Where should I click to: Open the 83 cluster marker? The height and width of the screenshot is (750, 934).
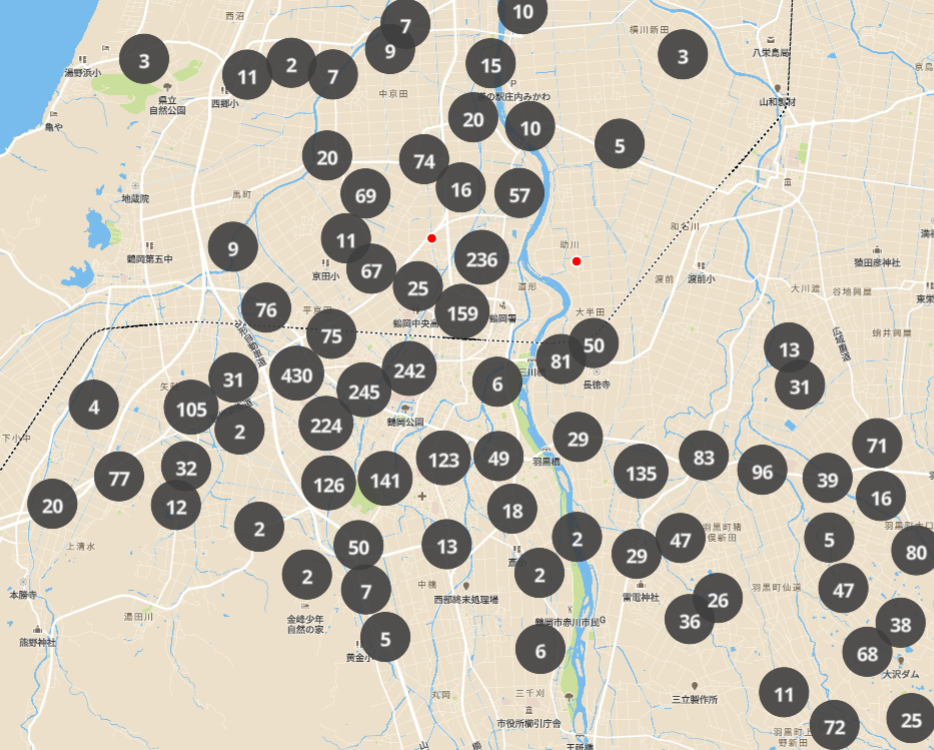[704, 456]
